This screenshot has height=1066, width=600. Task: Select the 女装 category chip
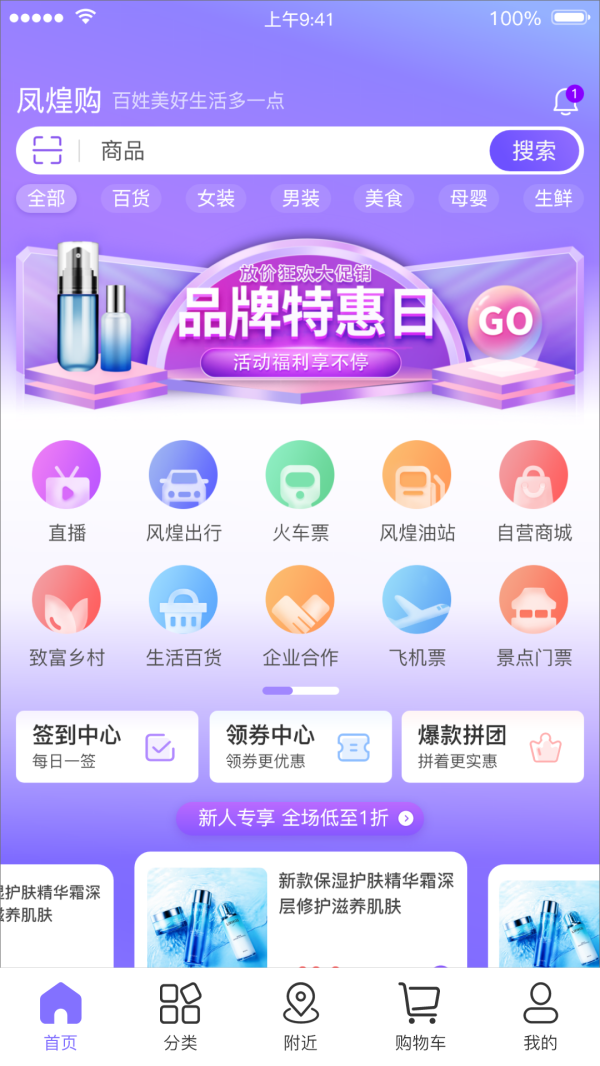tap(215, 198)
